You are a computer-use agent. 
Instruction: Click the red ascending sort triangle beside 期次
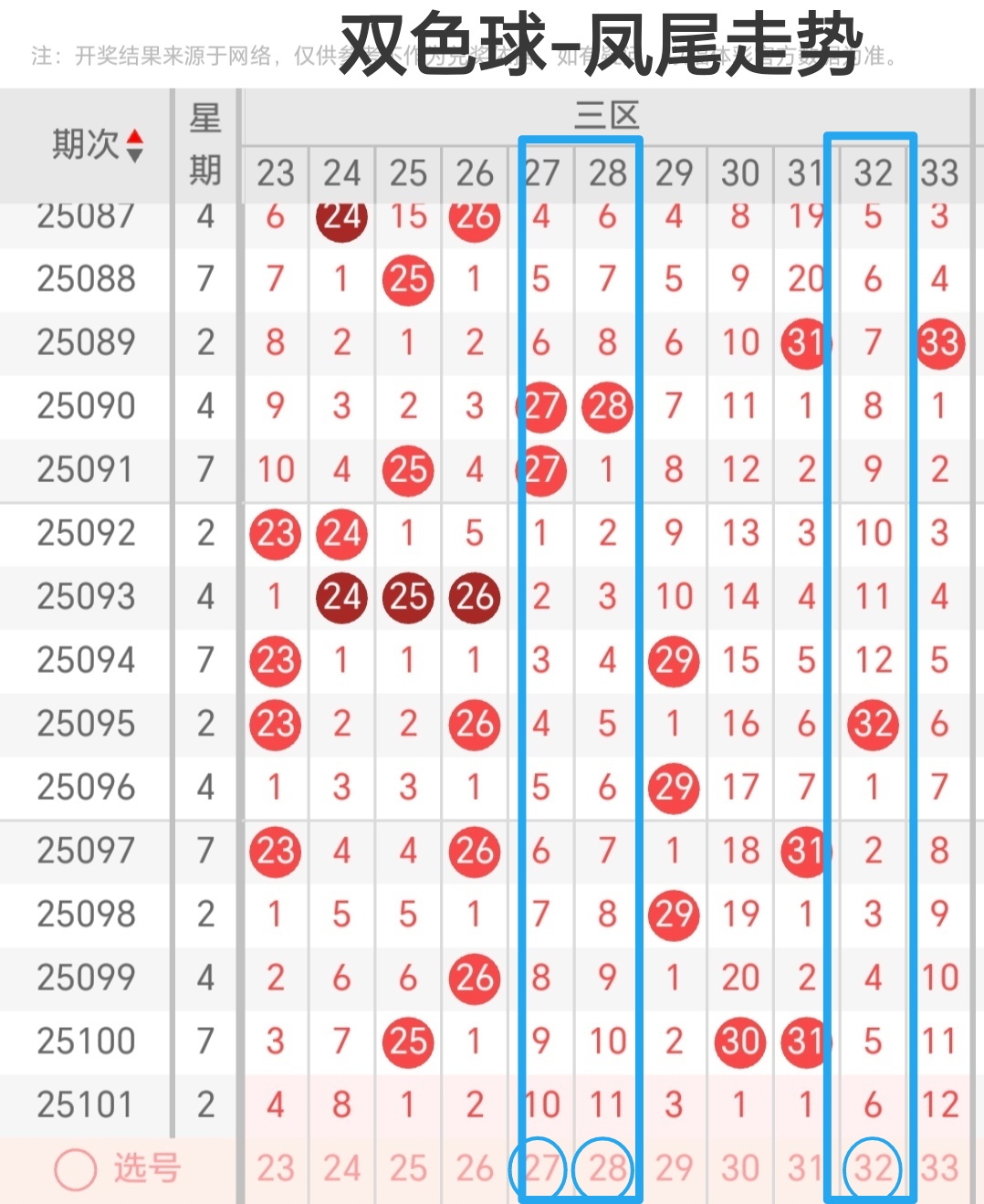point(134,138)
